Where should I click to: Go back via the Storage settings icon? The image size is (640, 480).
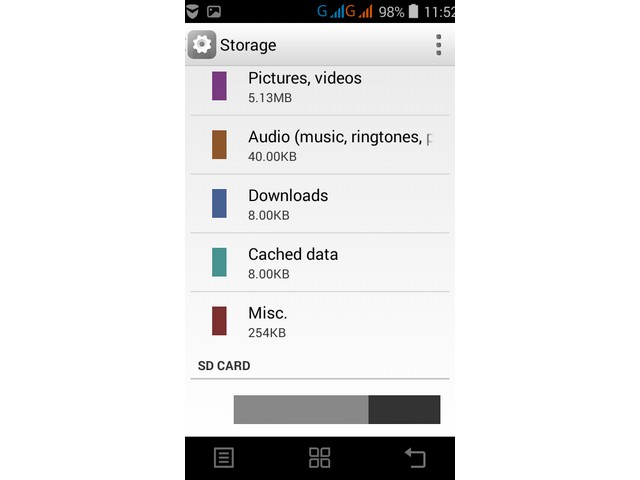[202, 45]
